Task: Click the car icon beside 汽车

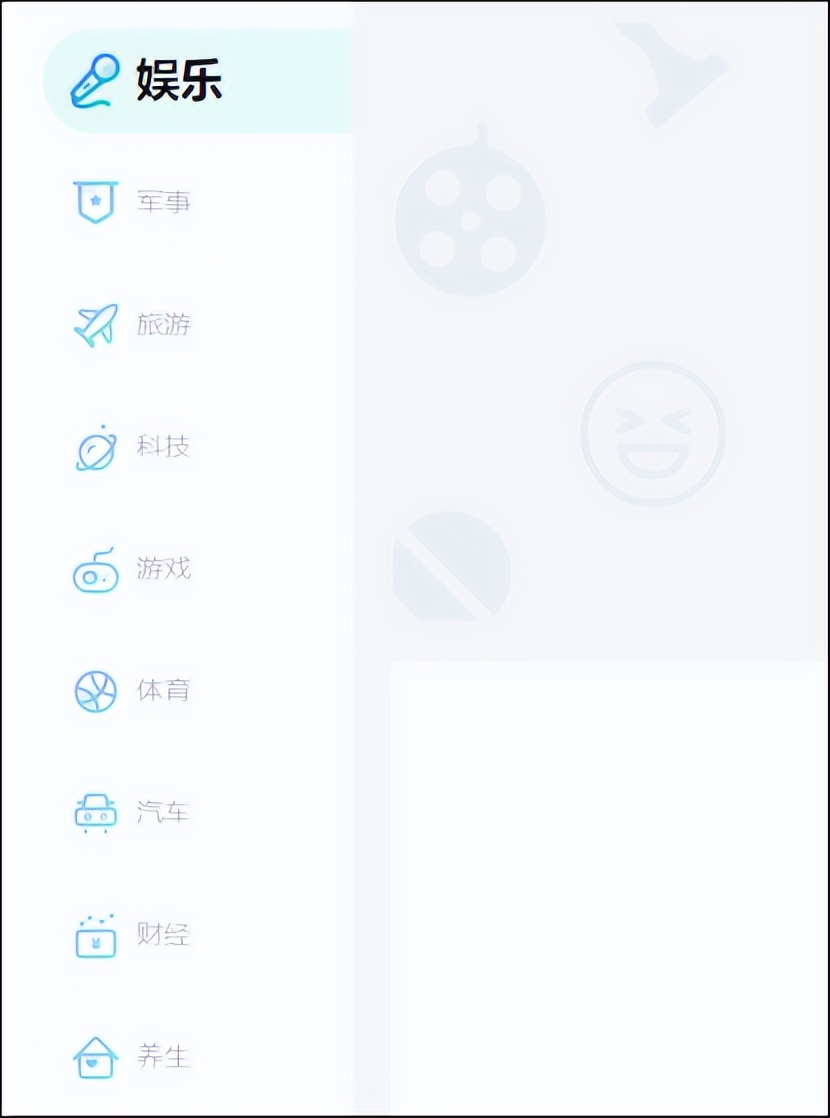Action: (95, 813)
